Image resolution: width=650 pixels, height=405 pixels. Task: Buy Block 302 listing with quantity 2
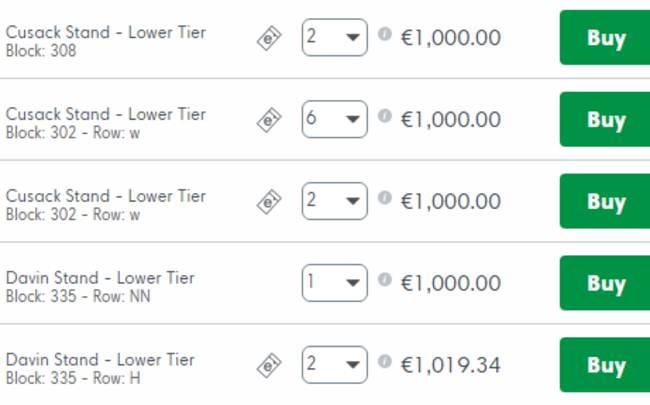point(605,201)
